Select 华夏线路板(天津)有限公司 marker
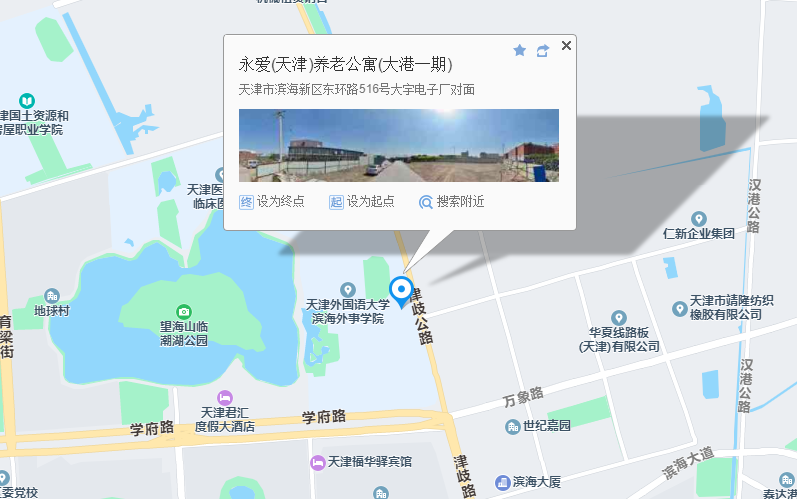The height and width of the screenshot is (499, 797). (619, 318)
